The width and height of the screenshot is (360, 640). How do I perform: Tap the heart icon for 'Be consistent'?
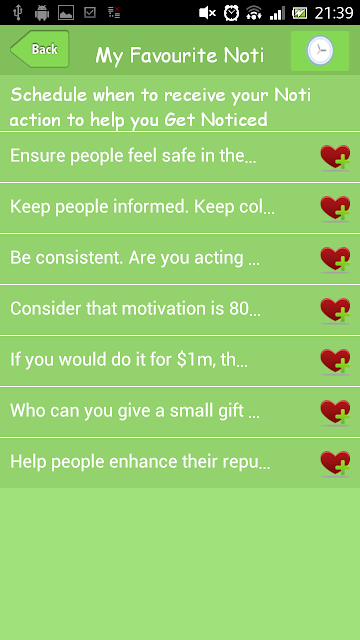pyautogui.click(x=335, y=259)
